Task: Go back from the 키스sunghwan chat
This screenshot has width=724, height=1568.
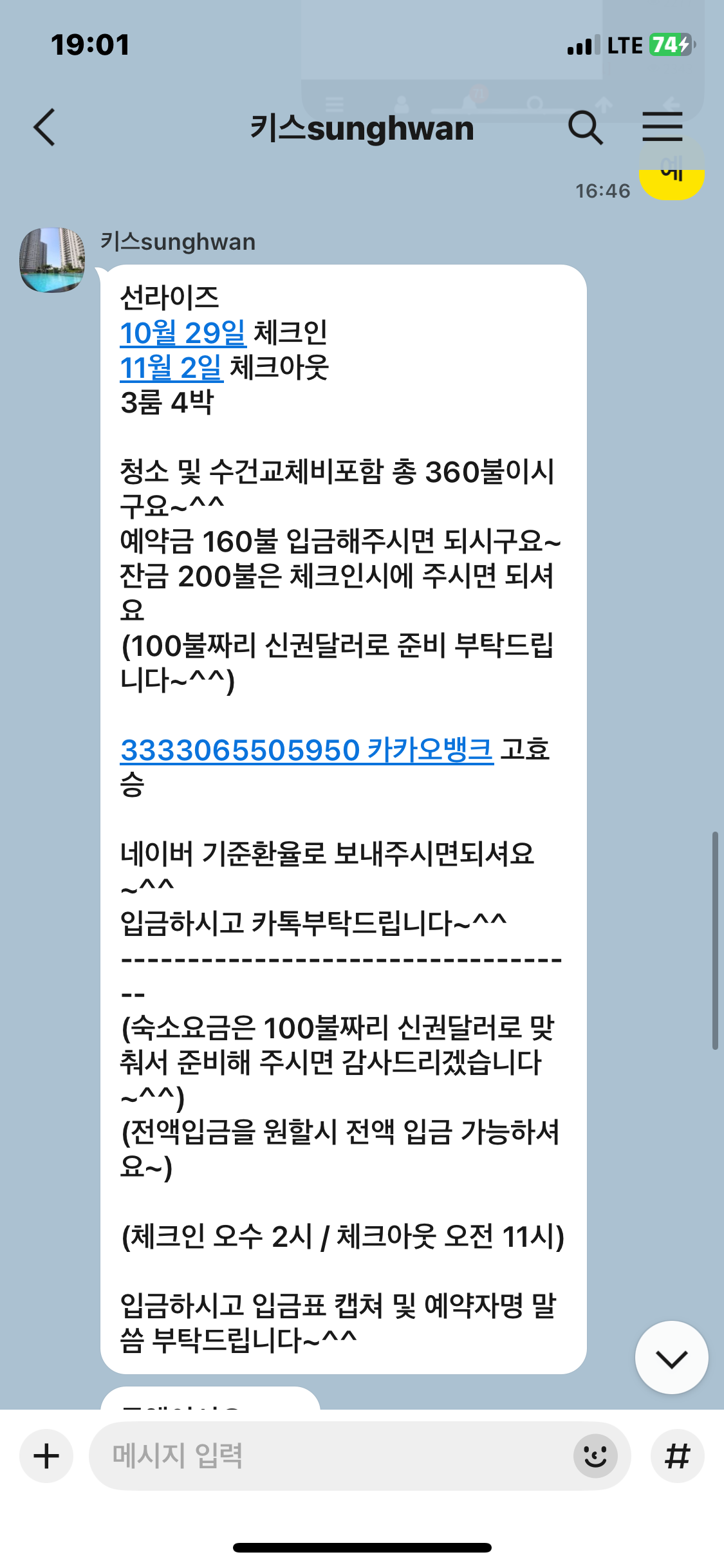Action: (x=44, y=127)
